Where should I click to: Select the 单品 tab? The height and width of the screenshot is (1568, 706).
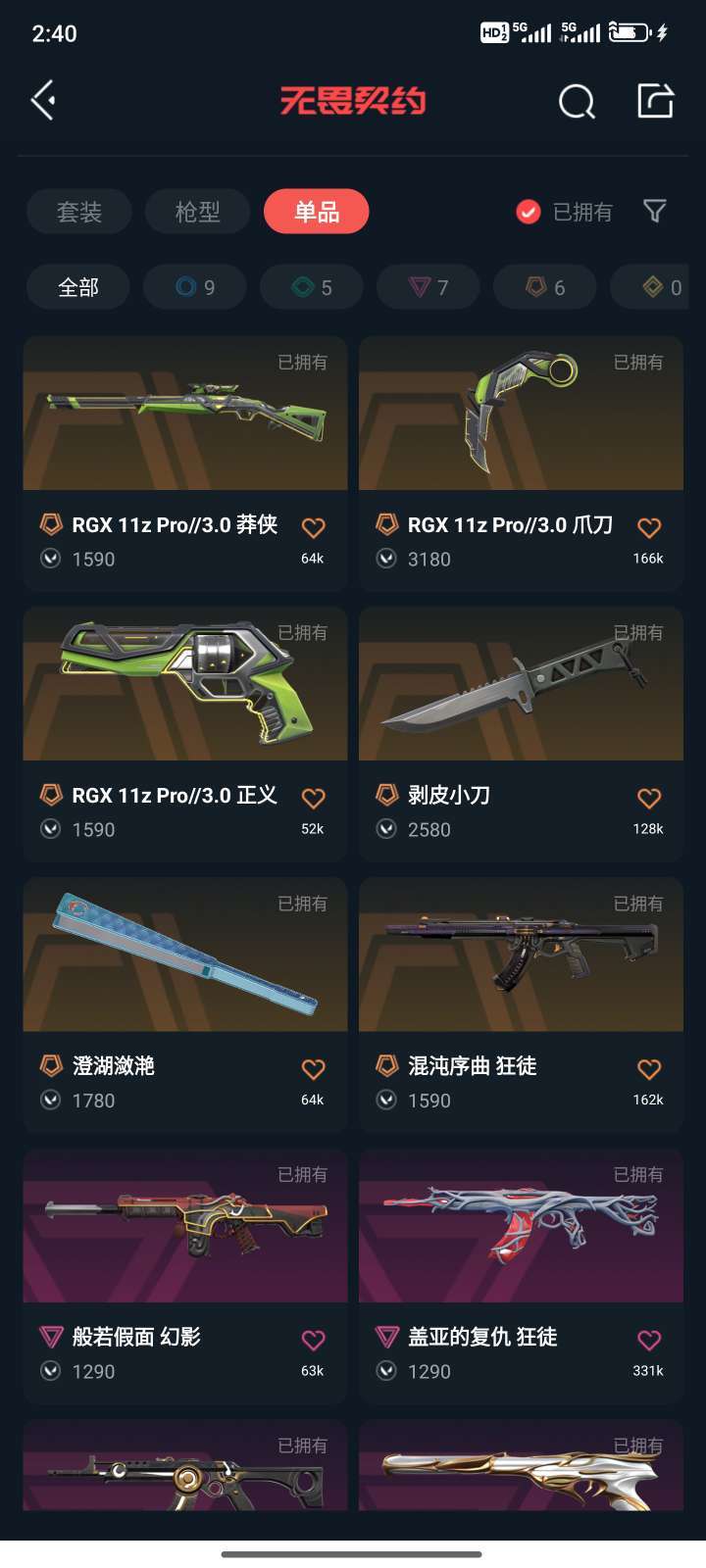(316, 212)
